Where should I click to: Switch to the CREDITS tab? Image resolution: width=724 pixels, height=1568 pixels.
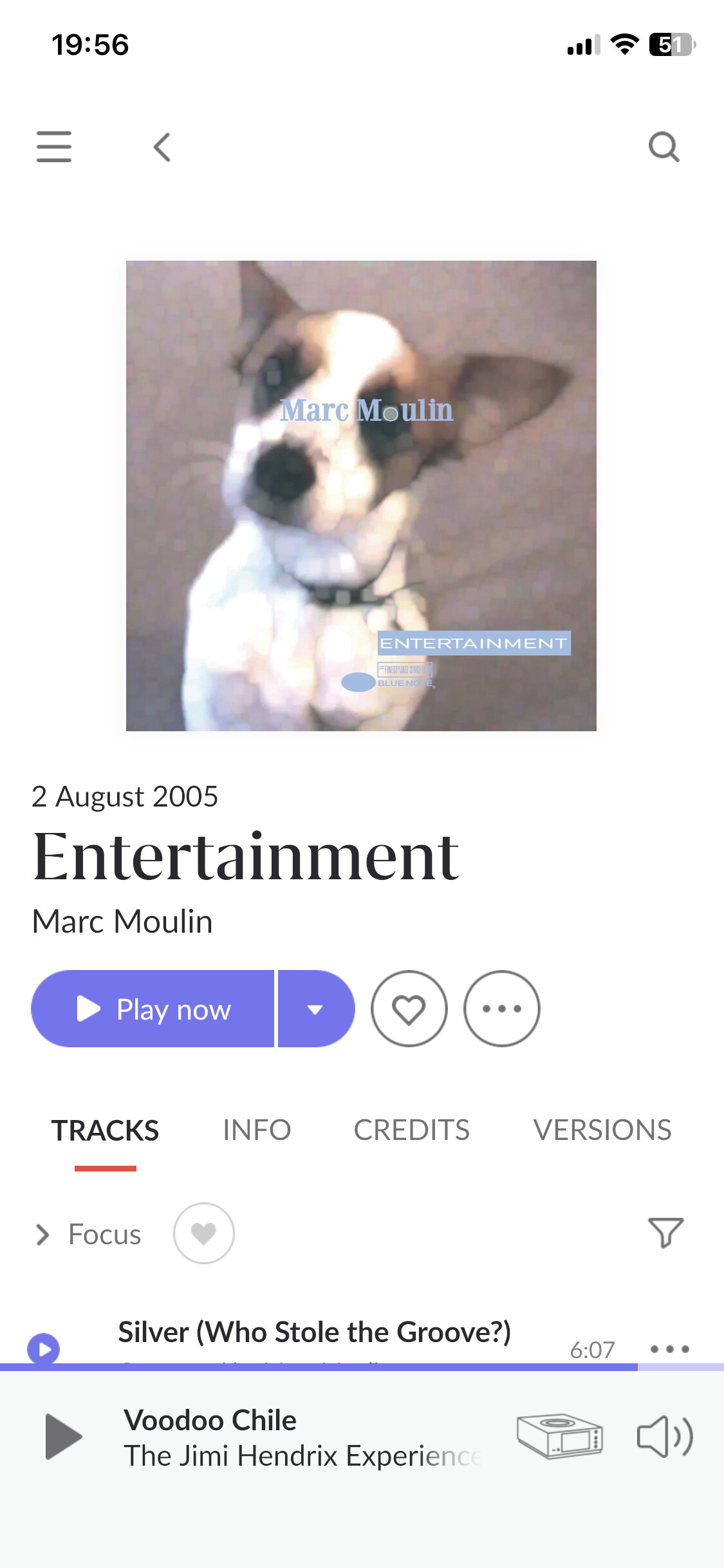coord(412,1130)
